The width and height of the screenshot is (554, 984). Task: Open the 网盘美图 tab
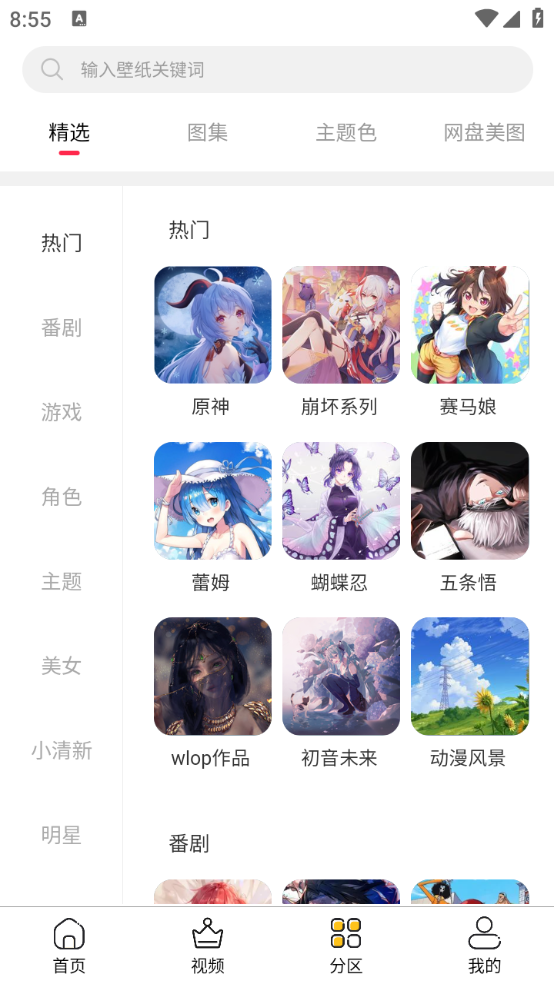coord(484,132)
